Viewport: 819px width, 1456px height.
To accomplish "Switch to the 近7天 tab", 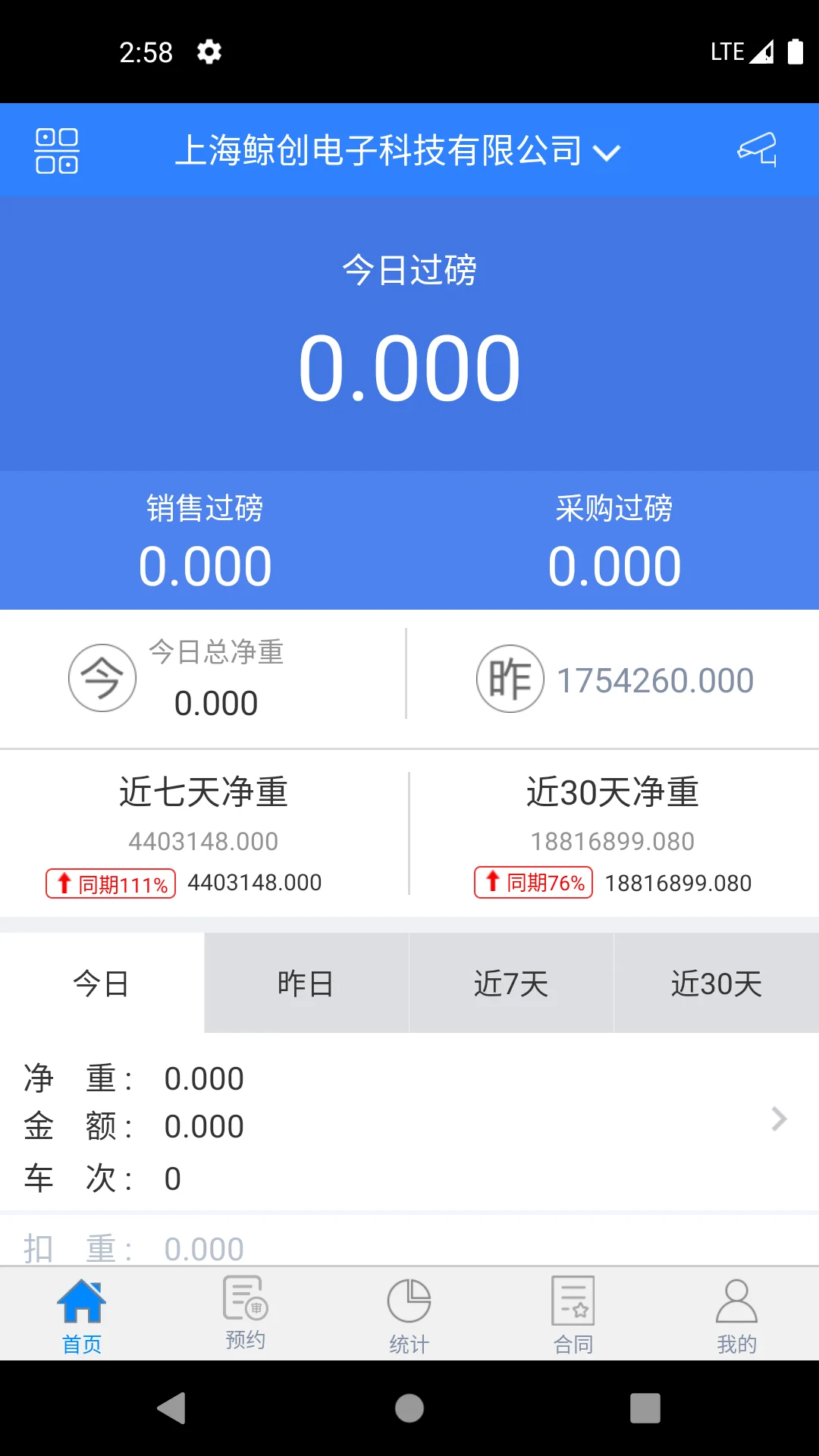I will pyautogui.click(x=511, y=982).
